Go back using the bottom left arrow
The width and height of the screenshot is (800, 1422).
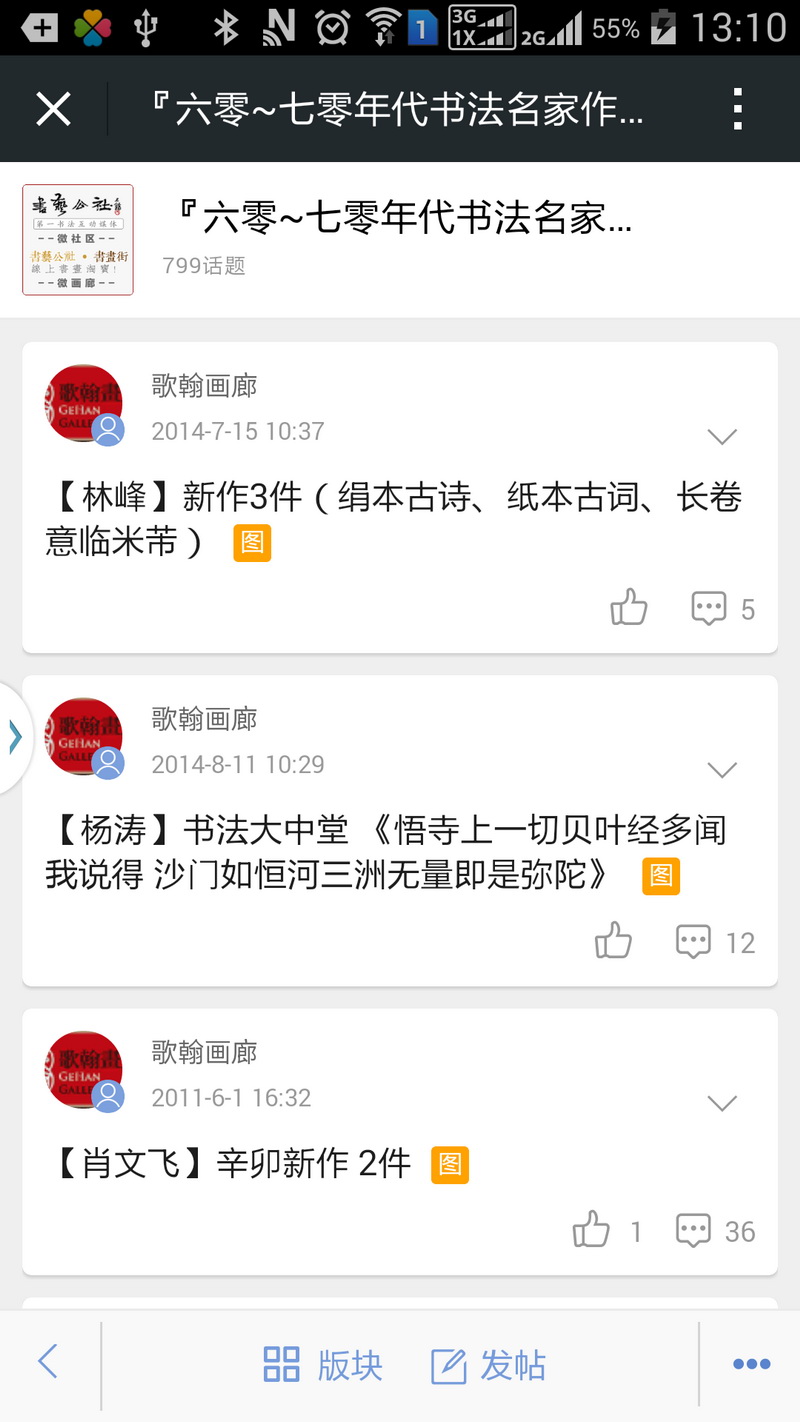[48, 1363]
